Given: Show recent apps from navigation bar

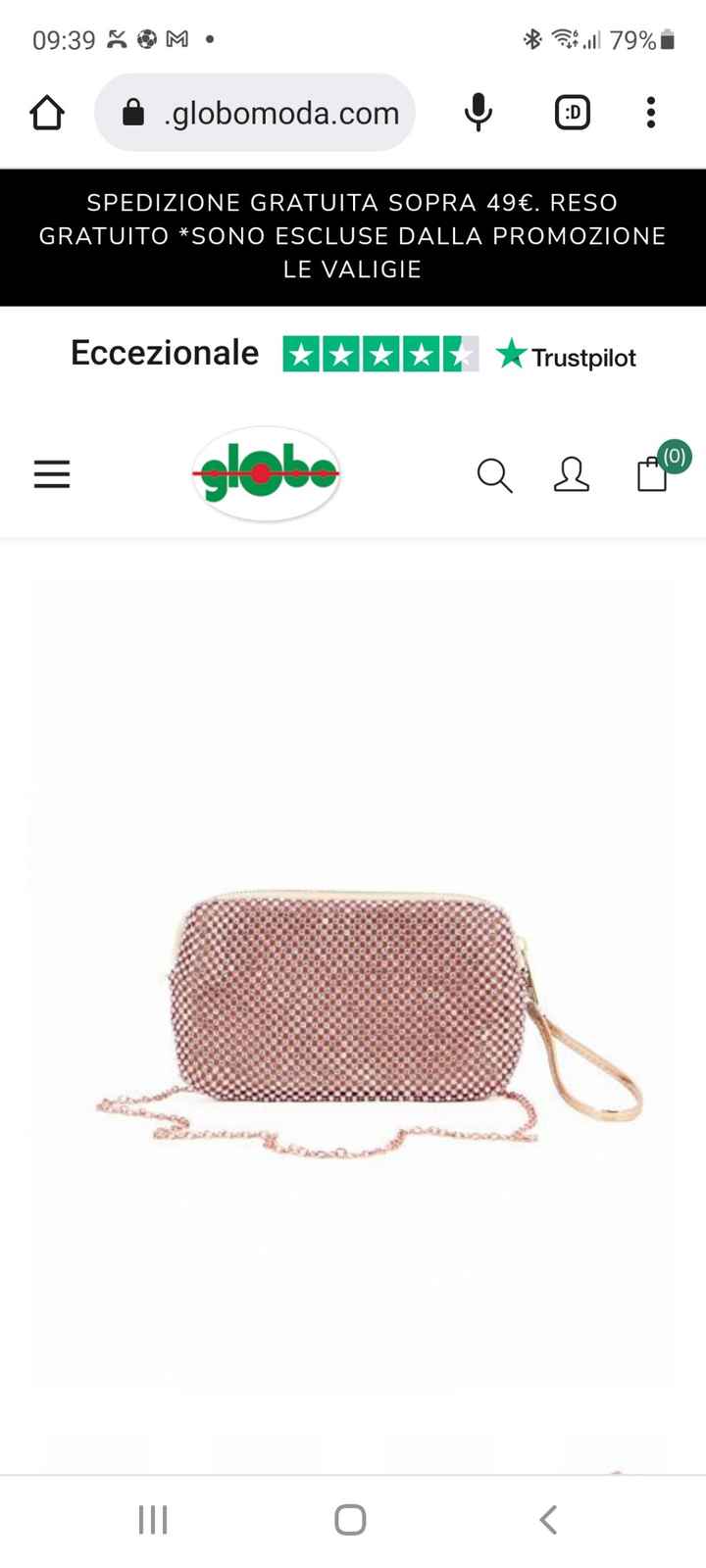Looking at the screenshot, I should point(153,1520).
